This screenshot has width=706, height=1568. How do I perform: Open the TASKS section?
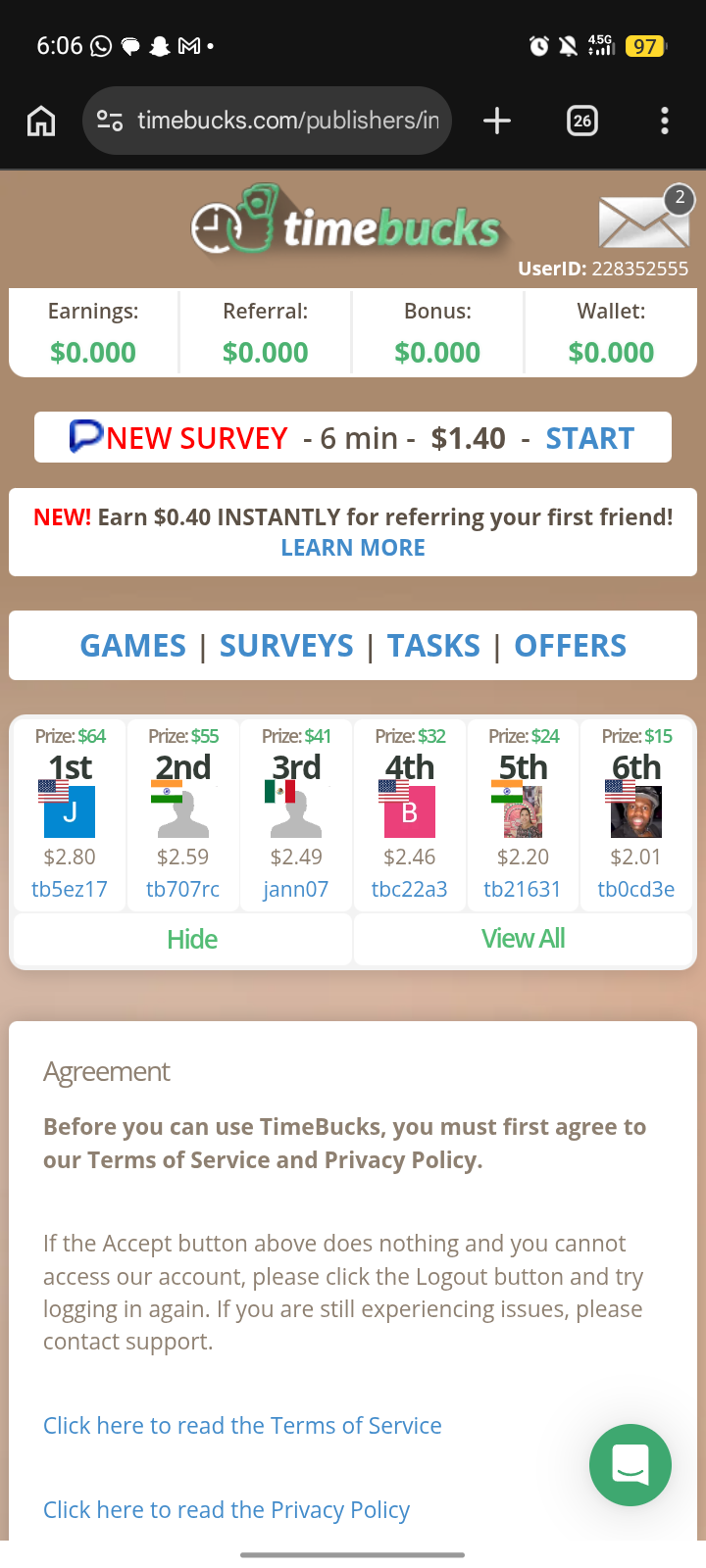[x=433, y=646]
